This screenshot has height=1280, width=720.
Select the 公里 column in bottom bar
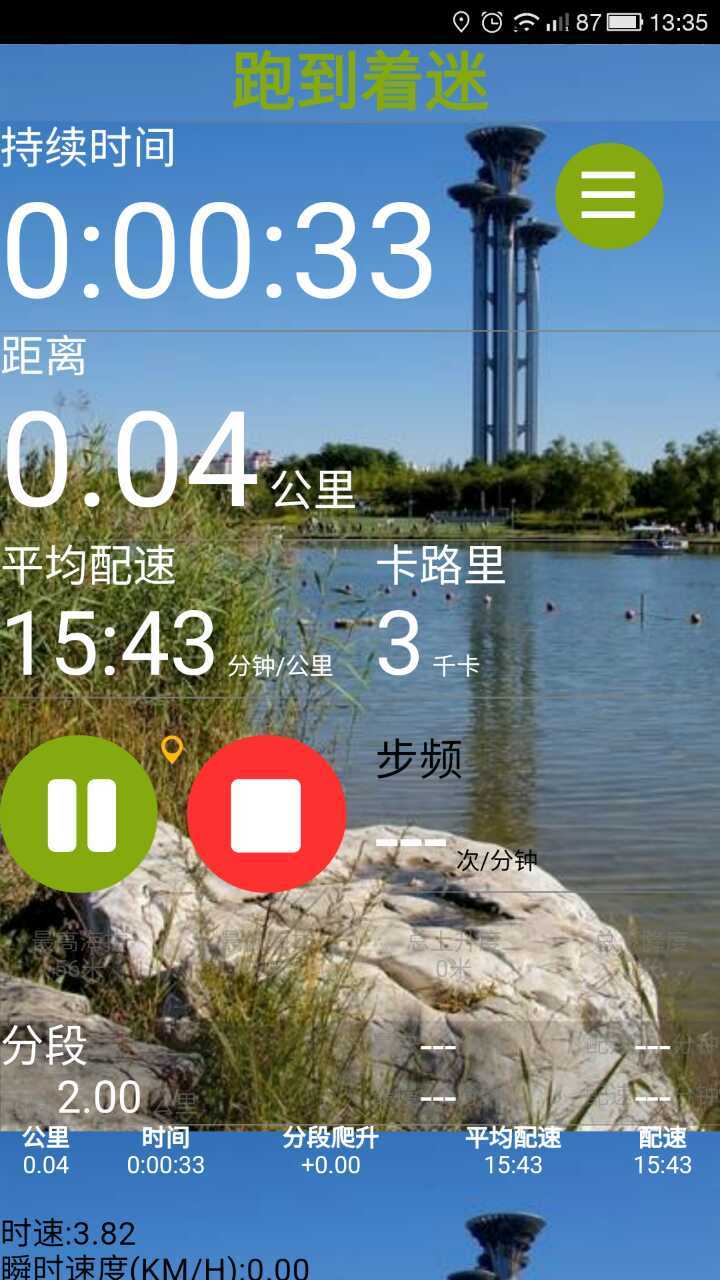[45, 1152]
